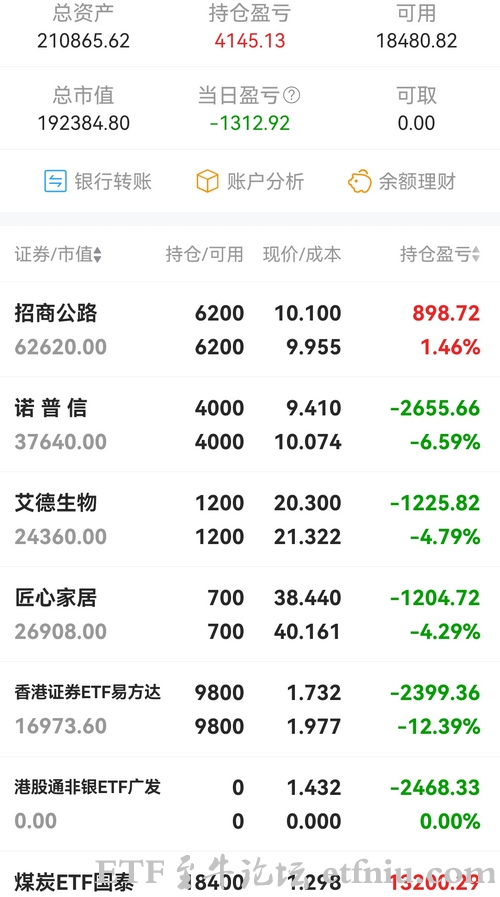Screen dimensions: 500x897
Task: Open 余额理财 balance wealth management
Action: click(402, 182)
